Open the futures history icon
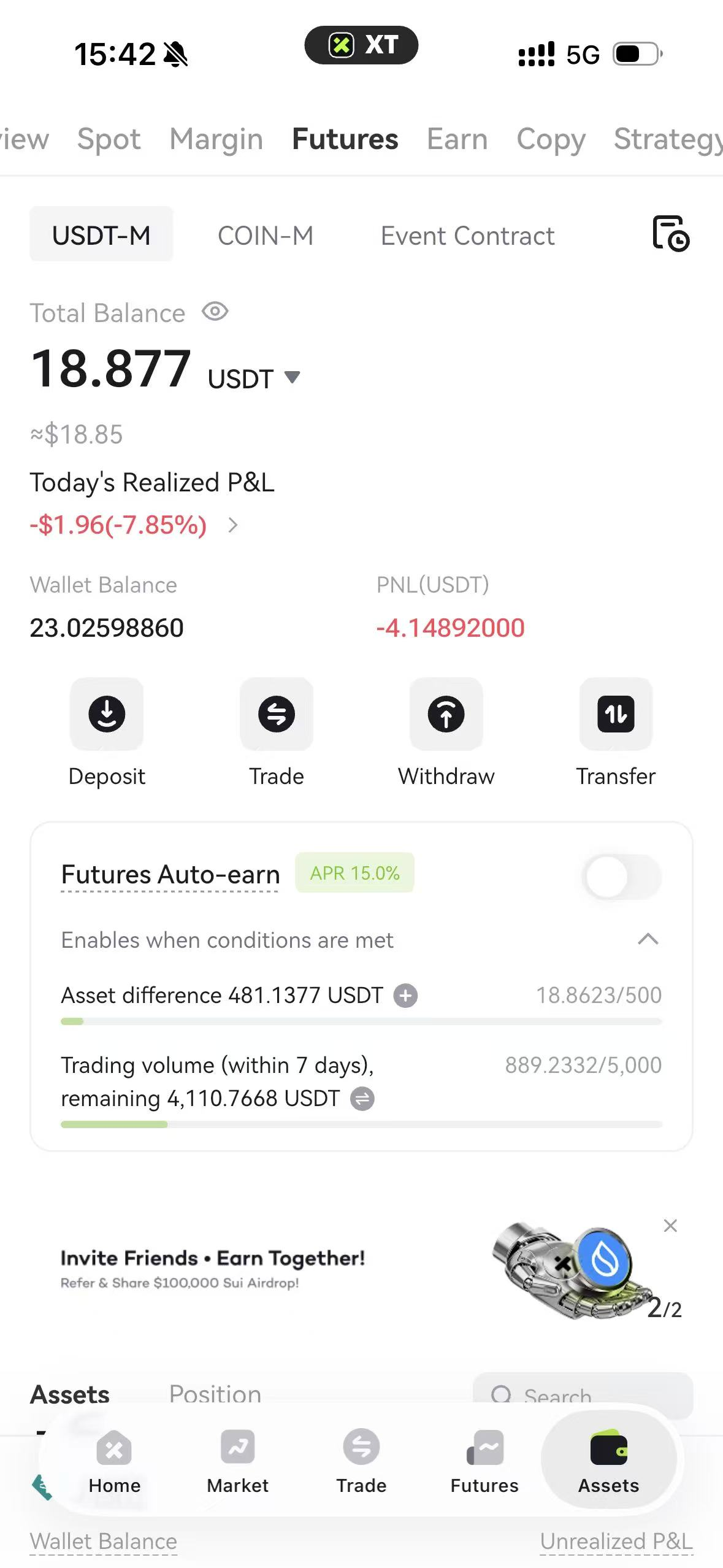Image resolution: width=723 pixels, height=1568 pixels. (x=670, y=234)
